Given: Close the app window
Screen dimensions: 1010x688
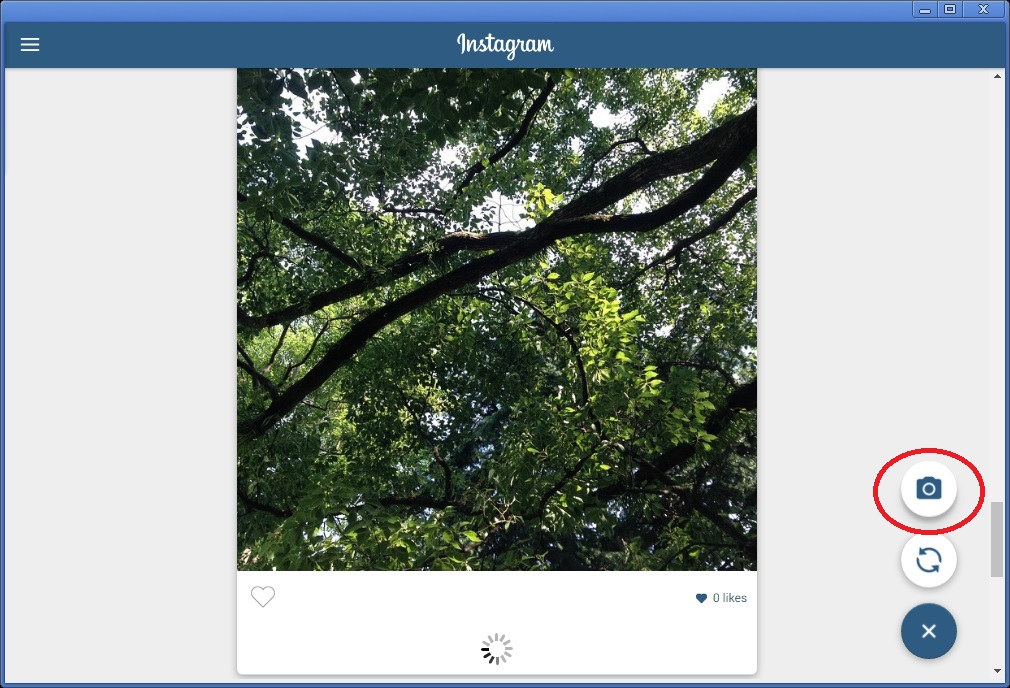Looking at the screenshot, I should (x=984, y=9).
